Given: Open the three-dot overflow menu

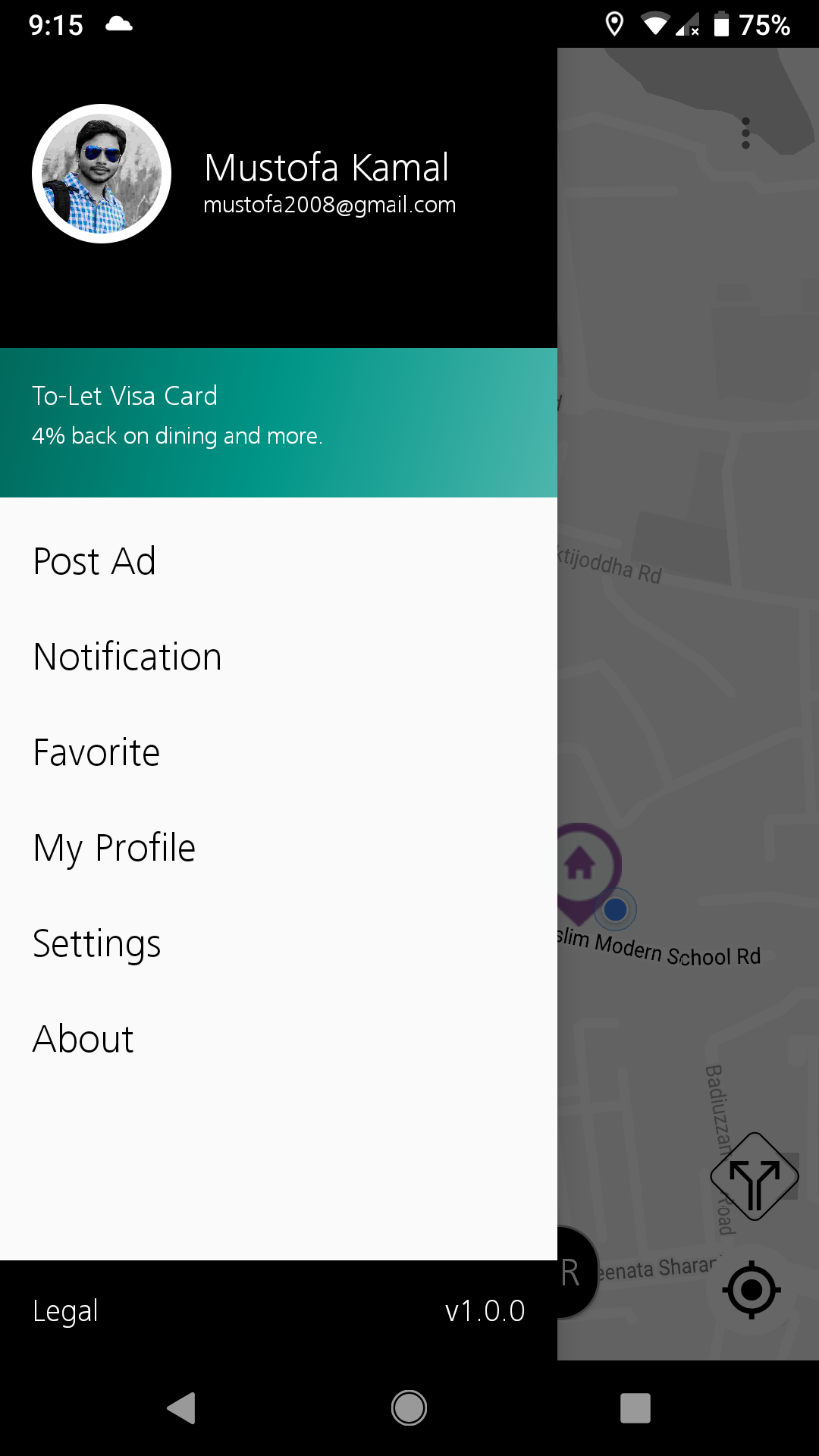Looking at the screenshot, I should point(746,133).
